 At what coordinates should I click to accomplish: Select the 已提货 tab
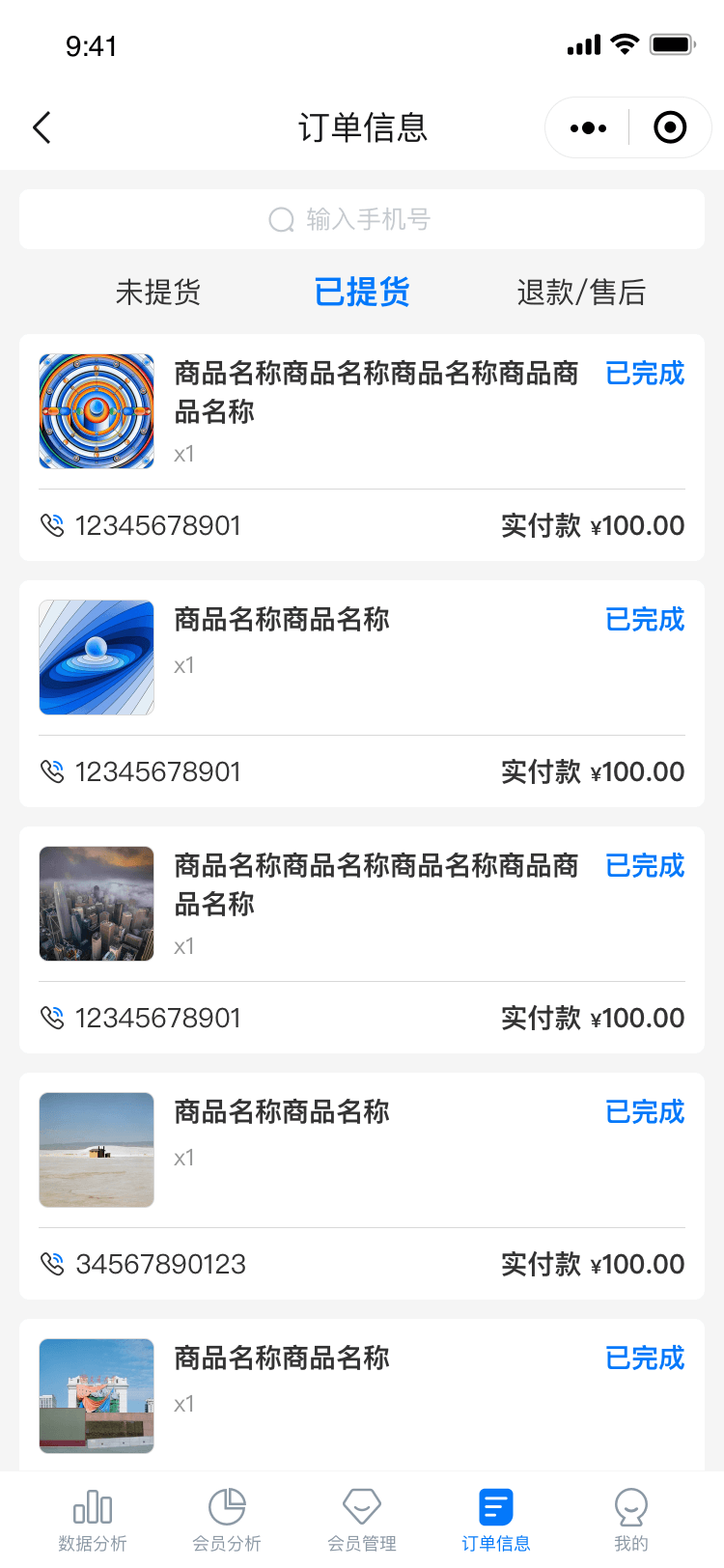click(362, 292)
